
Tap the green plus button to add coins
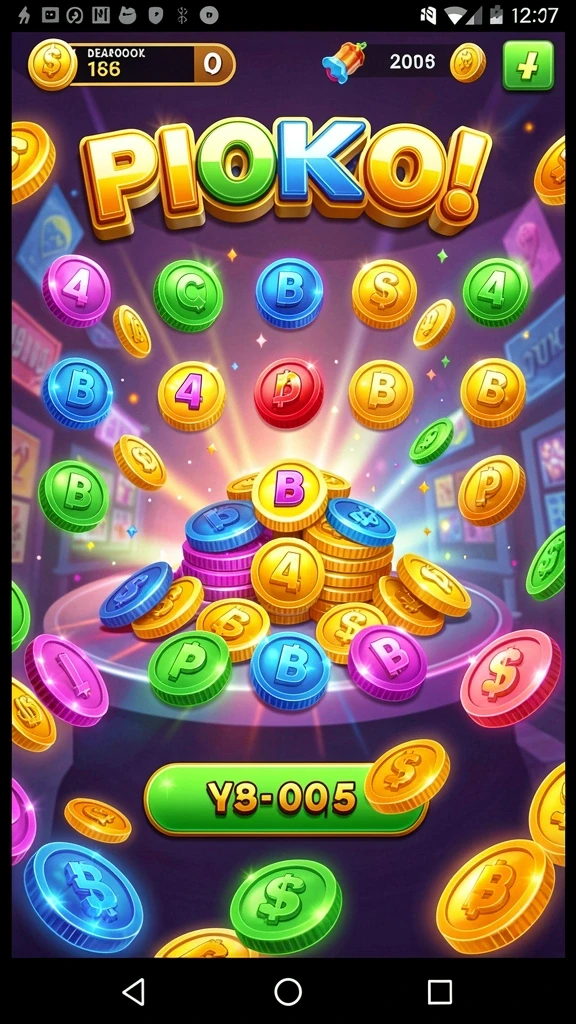click(528, 65)
